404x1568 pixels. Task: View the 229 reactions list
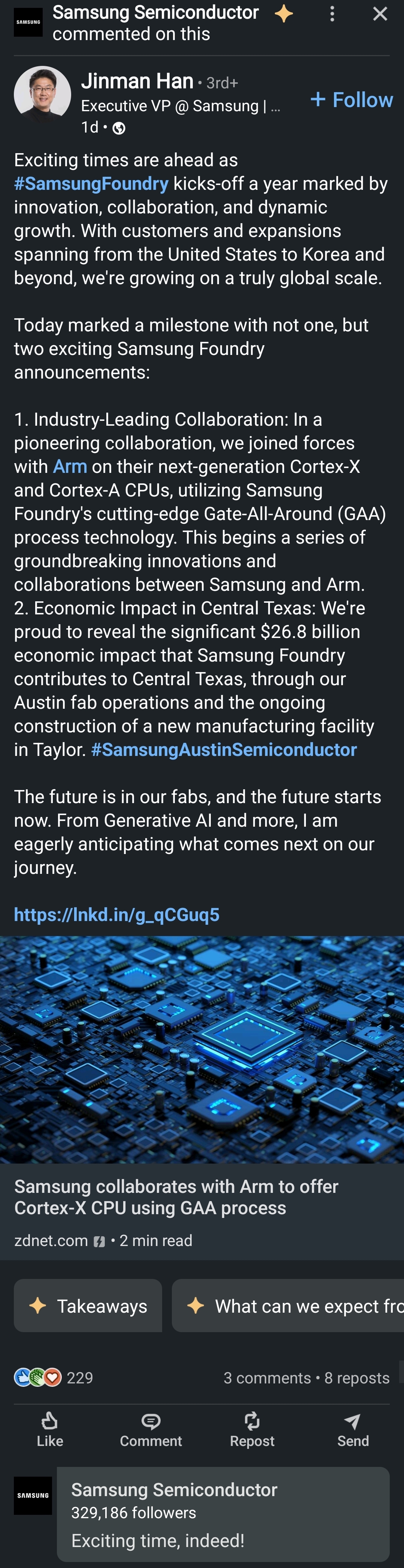(x=54, y=1378)
